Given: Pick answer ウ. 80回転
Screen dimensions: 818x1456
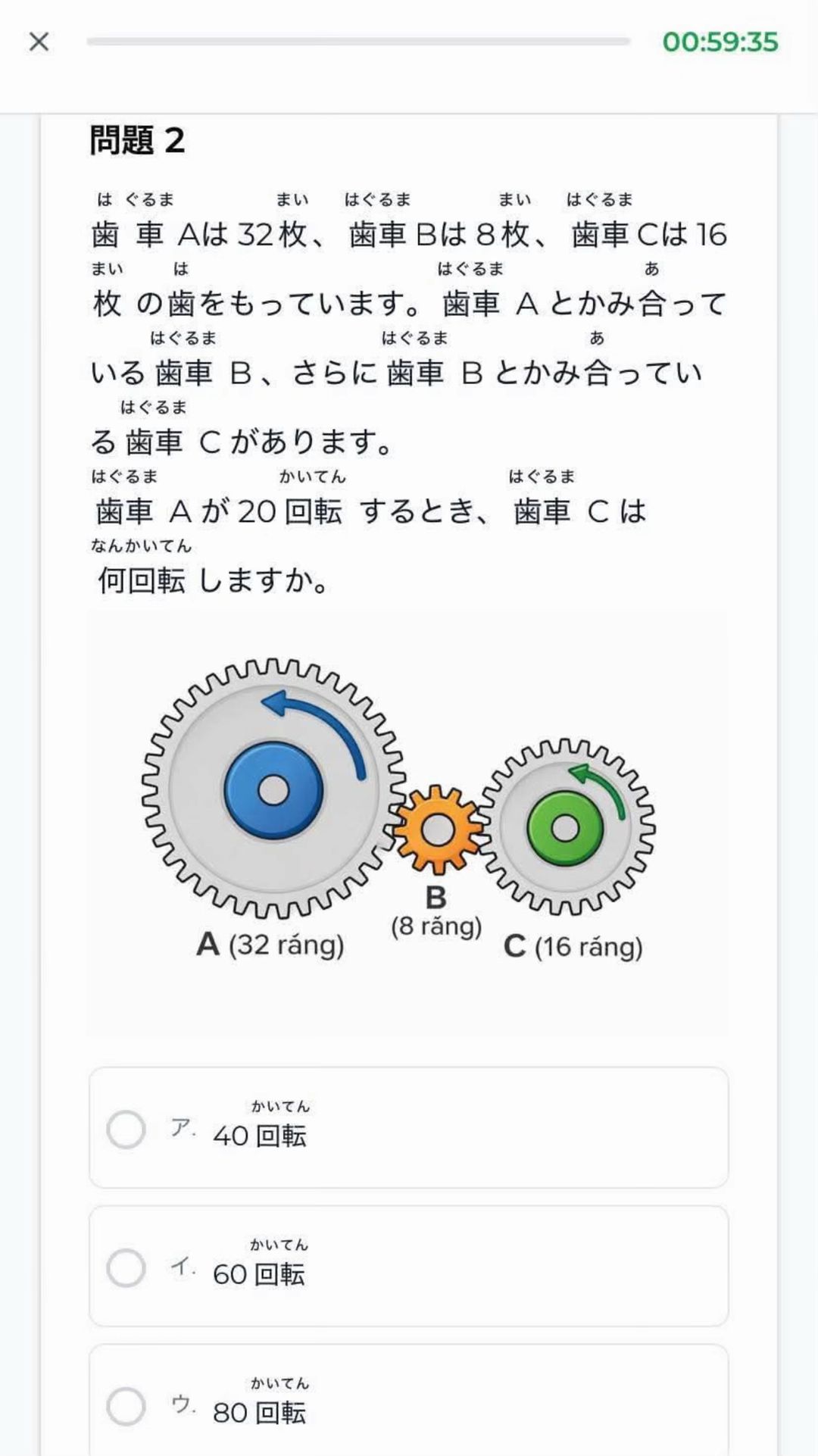Looking at the screenshot, I should pyautogui.click(x=409, y=1401).
